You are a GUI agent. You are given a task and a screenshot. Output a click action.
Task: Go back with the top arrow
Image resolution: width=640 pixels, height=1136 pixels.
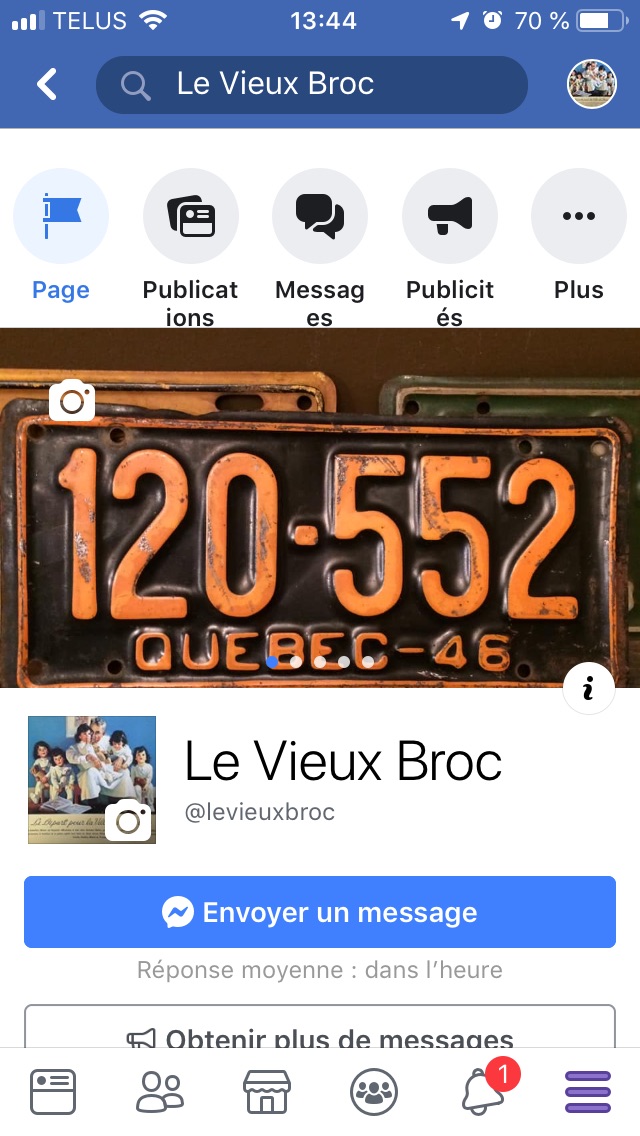tap(47, 84)
